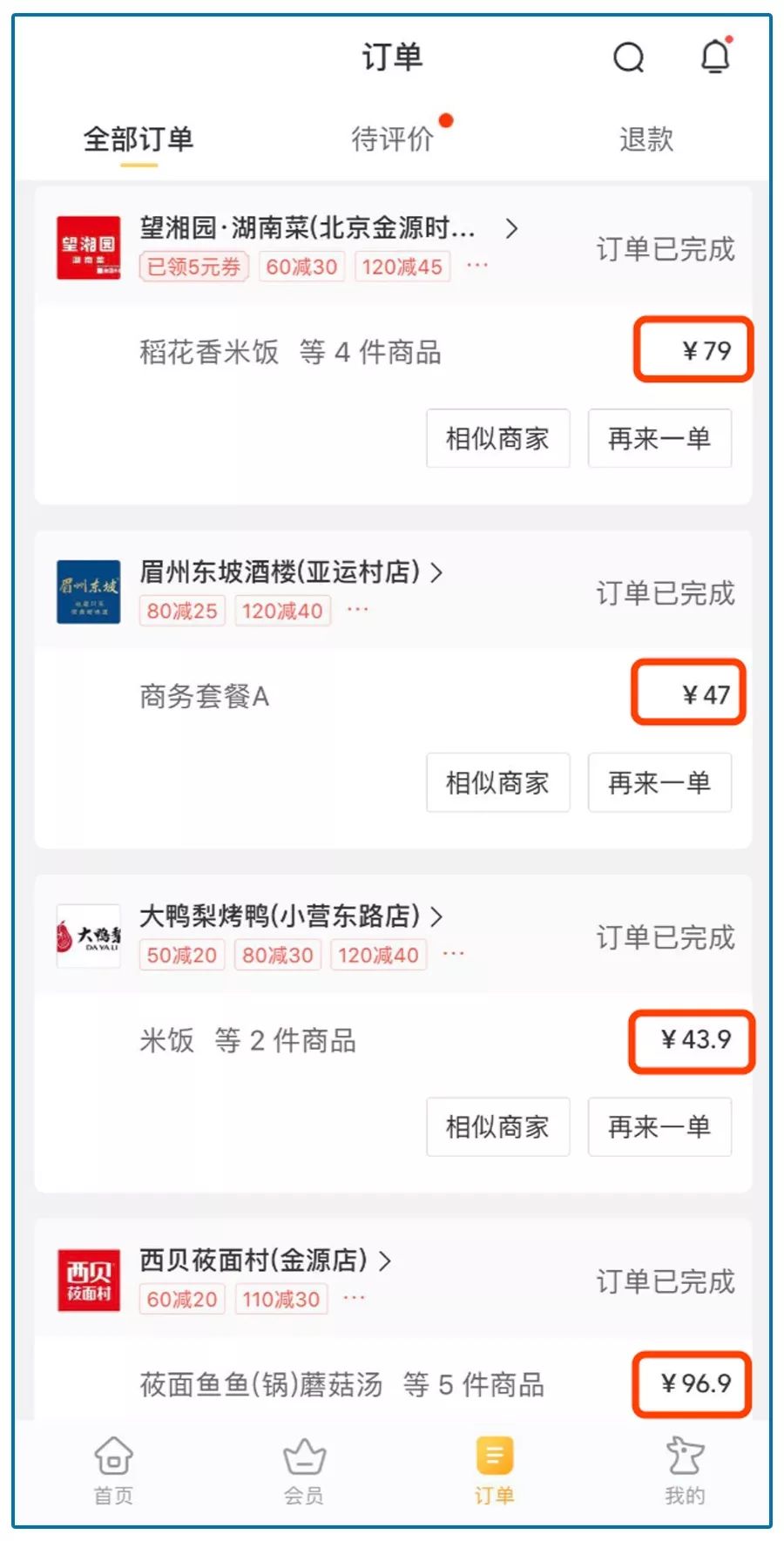The image size is (784, 1541).
Task: Expand more coupons for 大鸭梨烤鸭
Action: pyautogui.click(x=453, y=954)
